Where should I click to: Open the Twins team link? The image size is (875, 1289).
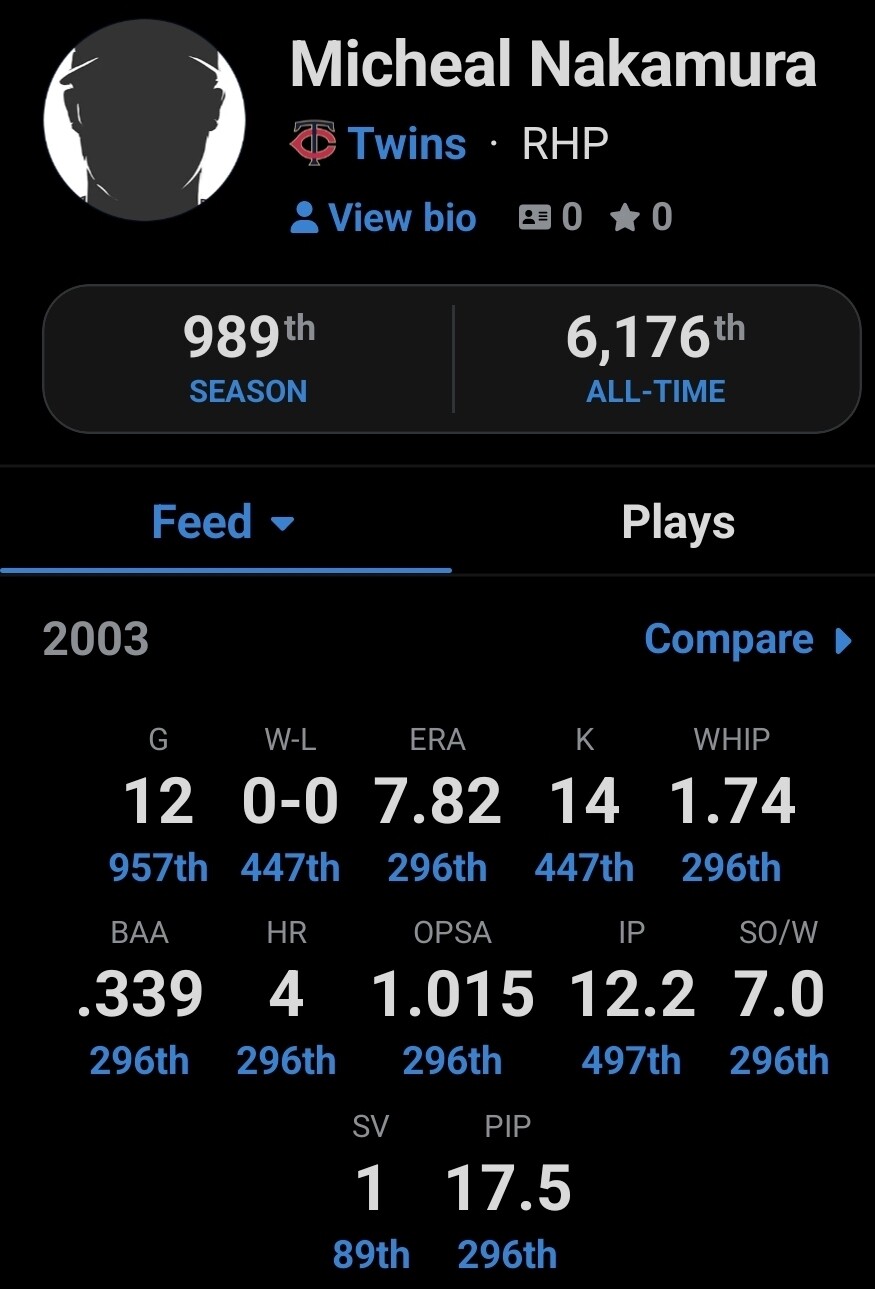coord(378,144)
